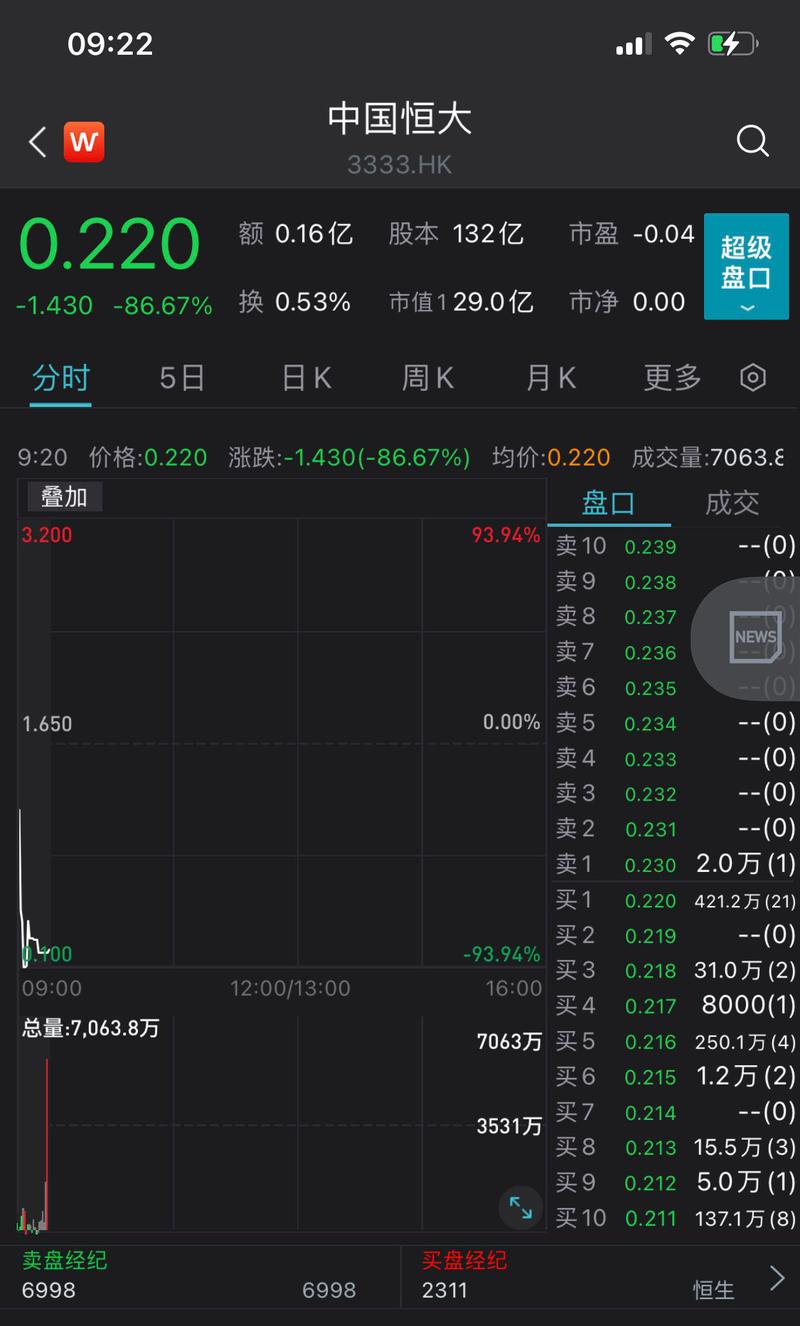Screen dimensions: 800x1326
Task: Switch to the 日K chart tab
Action: coord(304,377)
